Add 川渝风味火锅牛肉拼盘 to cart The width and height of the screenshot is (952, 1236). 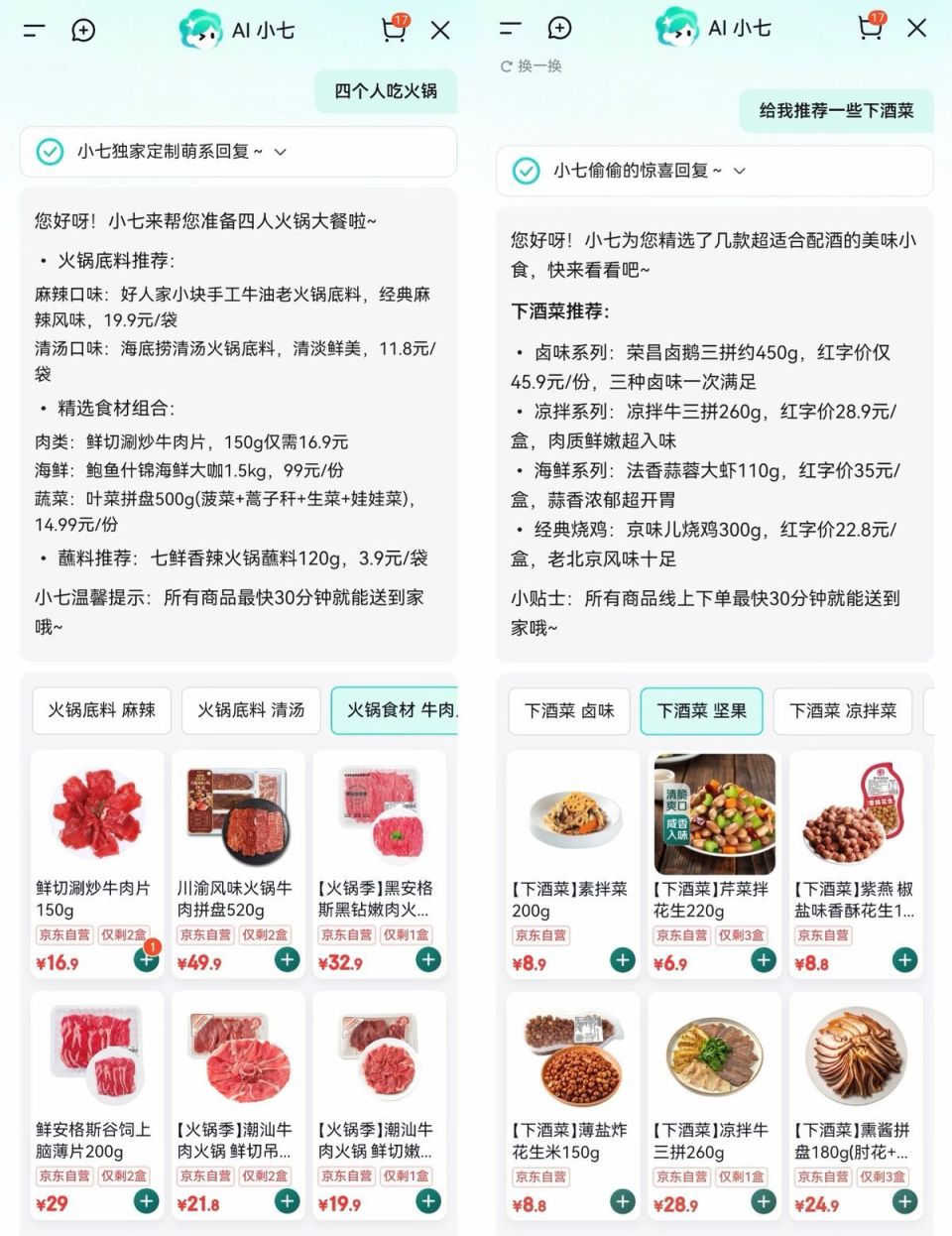click(x=287, y=959)
